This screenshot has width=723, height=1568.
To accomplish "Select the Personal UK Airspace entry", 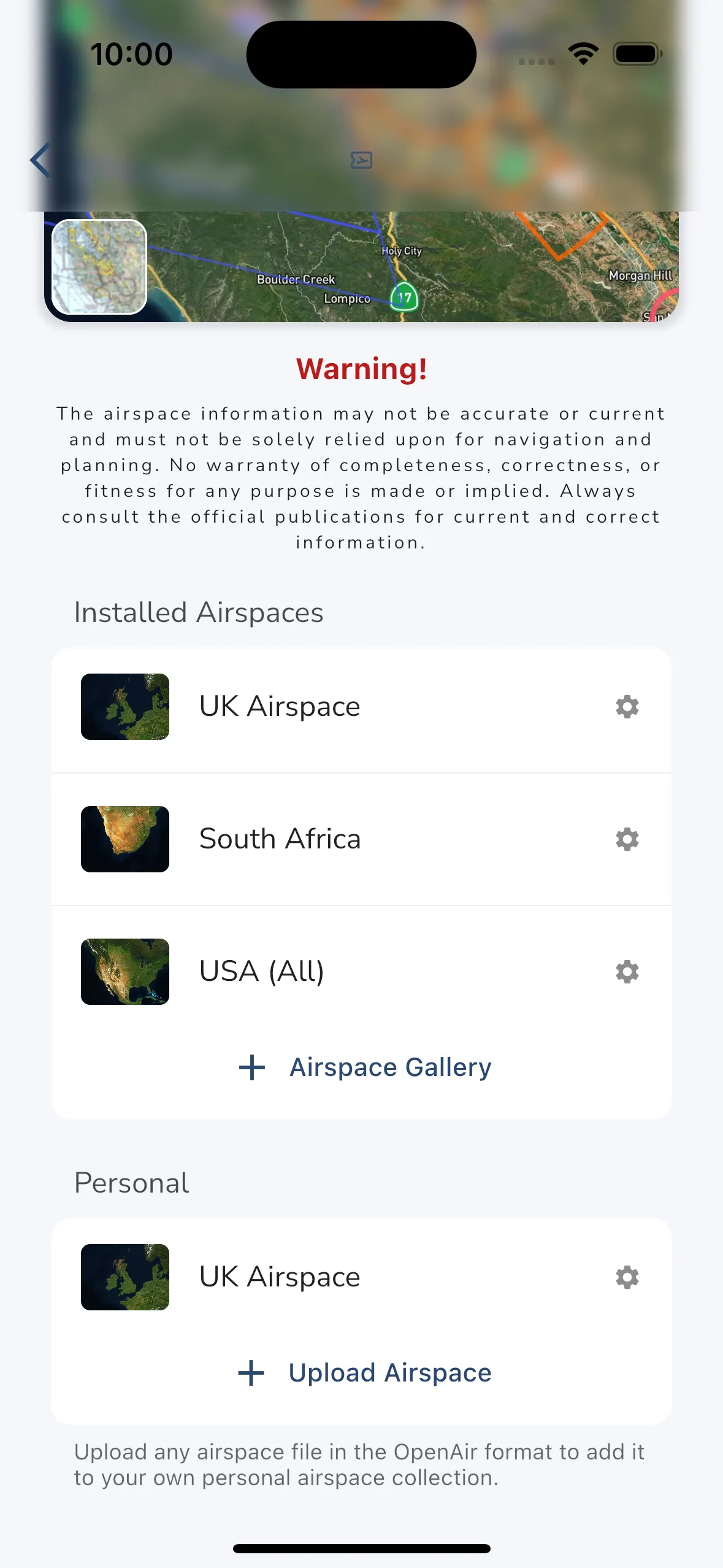I will point(280,1277).
